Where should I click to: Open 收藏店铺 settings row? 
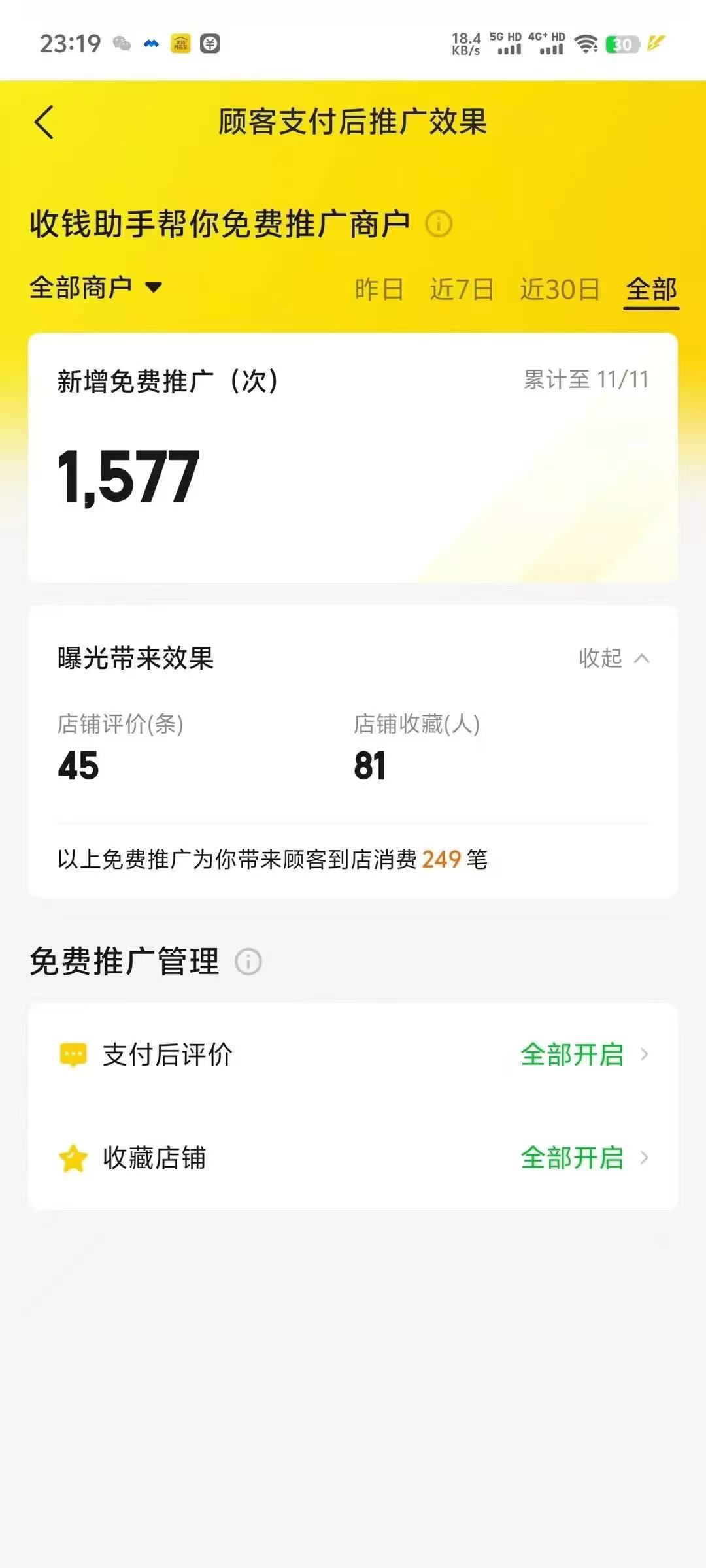353,1158
